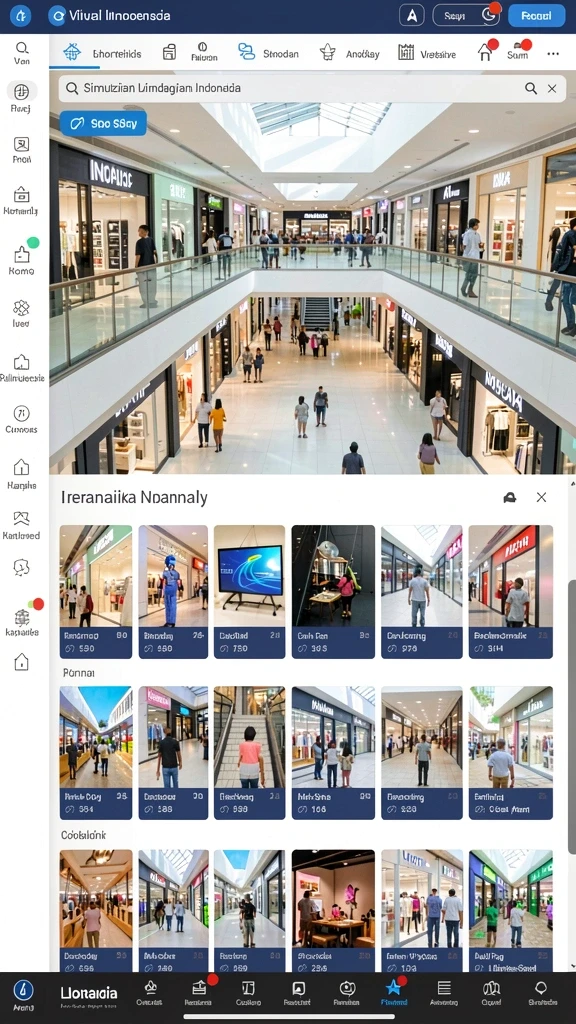Switch to the Snodan tab

point(268,54)
